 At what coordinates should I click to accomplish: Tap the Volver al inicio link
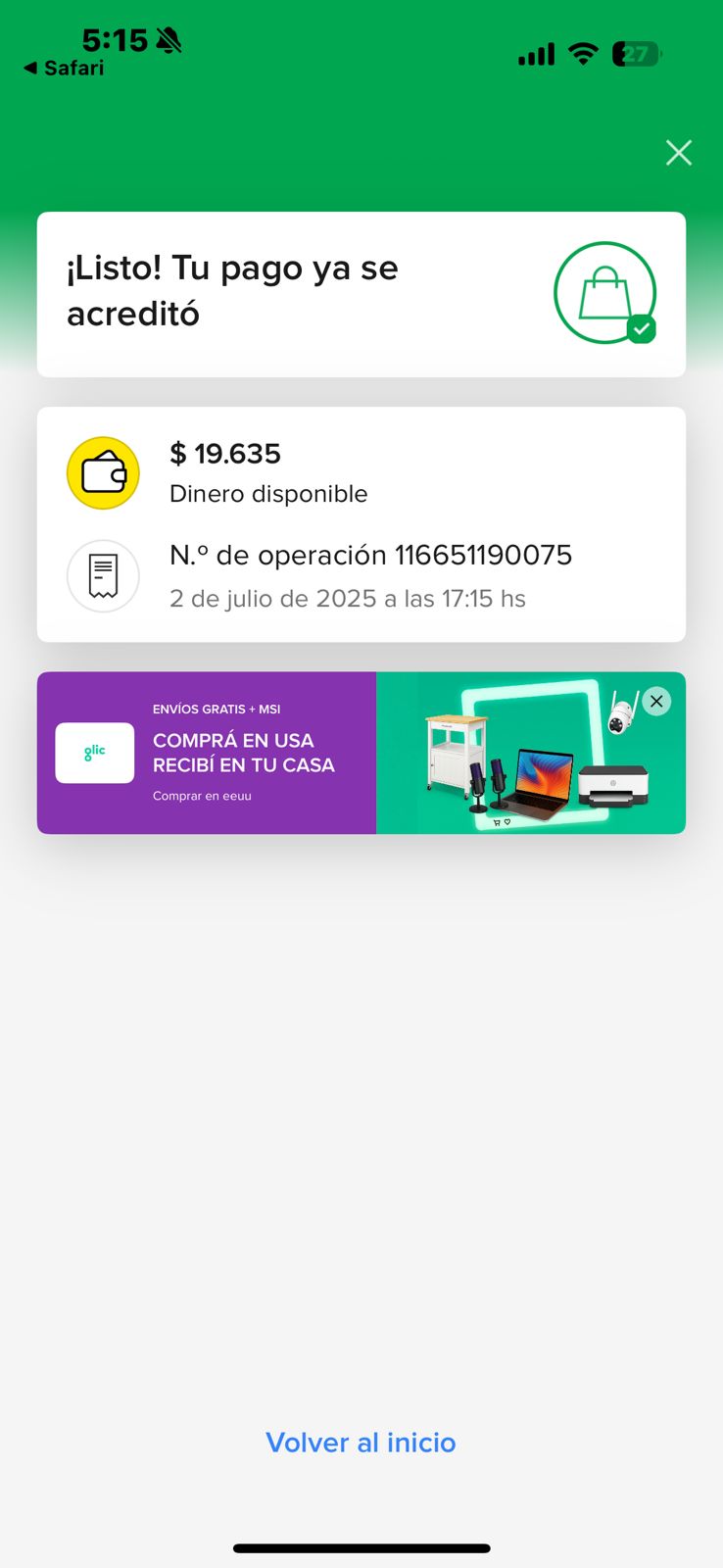(x=361, y=1443)
